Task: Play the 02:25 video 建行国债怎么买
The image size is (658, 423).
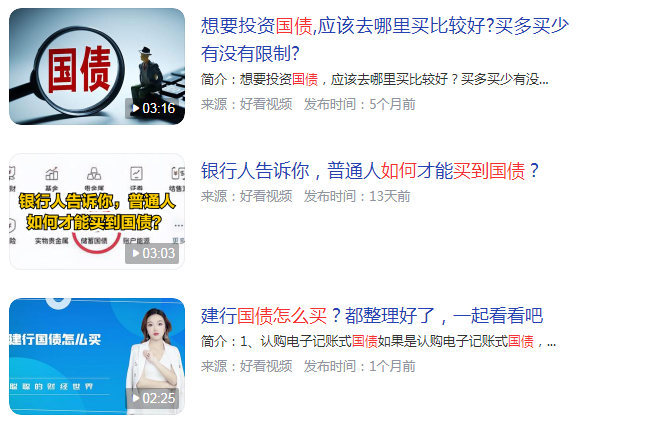Action: (x=97, y=356)
